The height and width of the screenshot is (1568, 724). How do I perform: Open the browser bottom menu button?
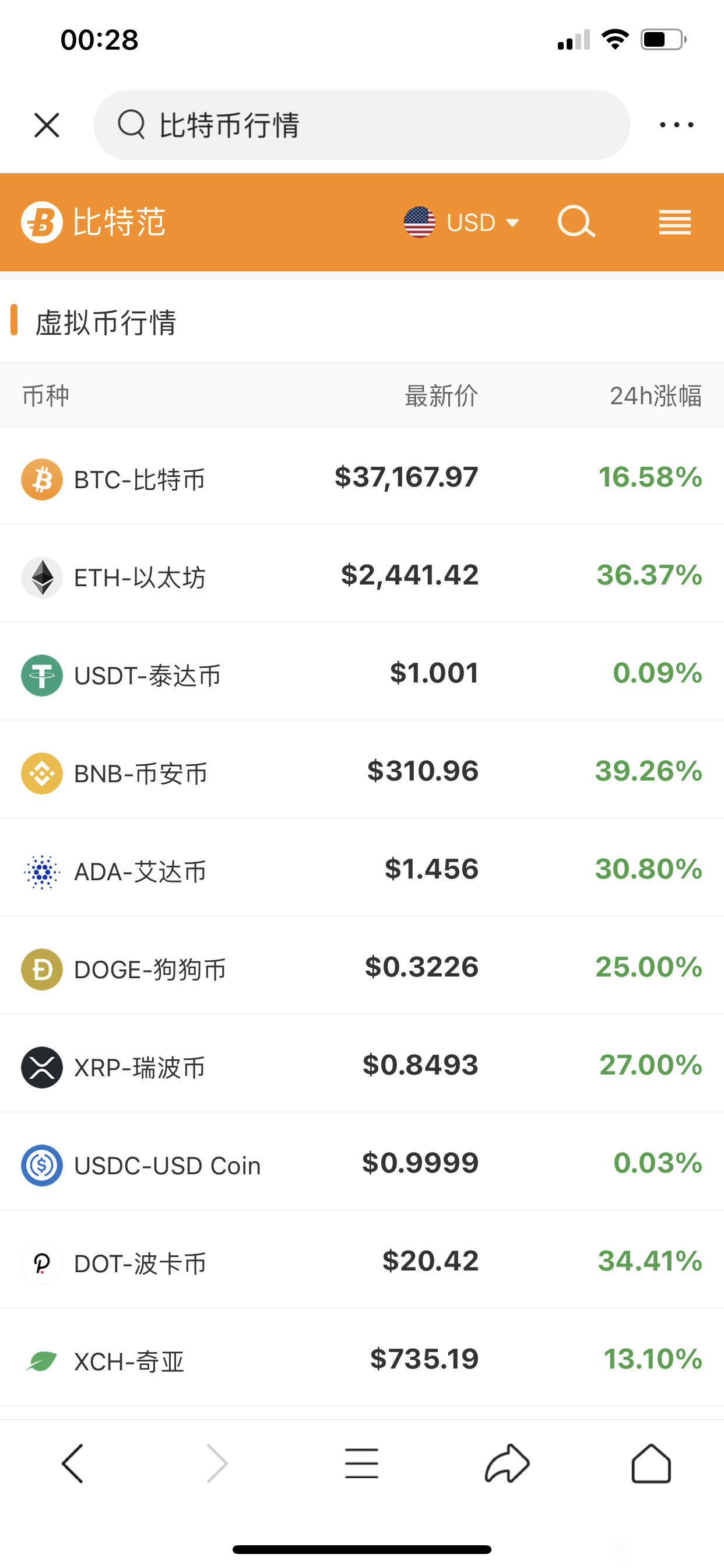pos(362,1462)
